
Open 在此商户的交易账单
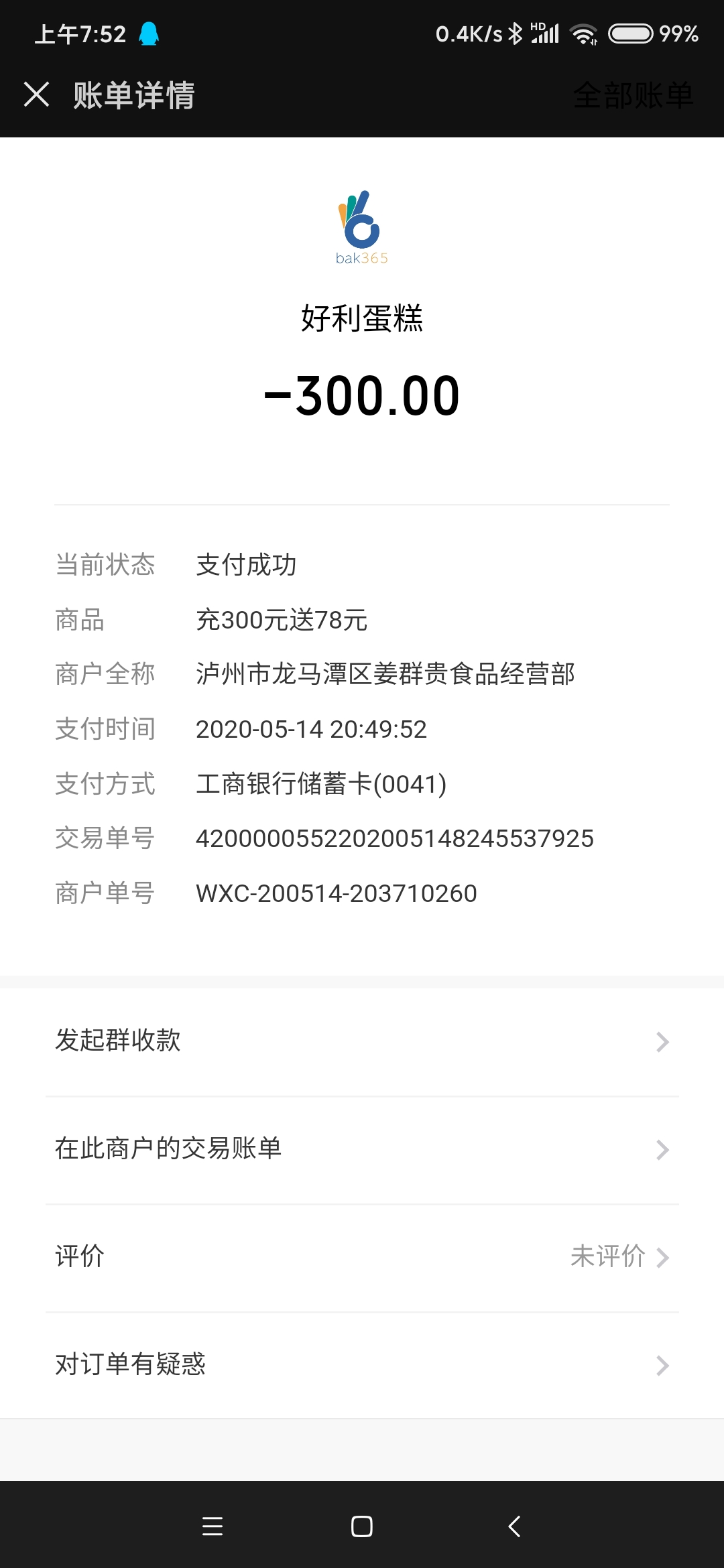(362, 1149)
